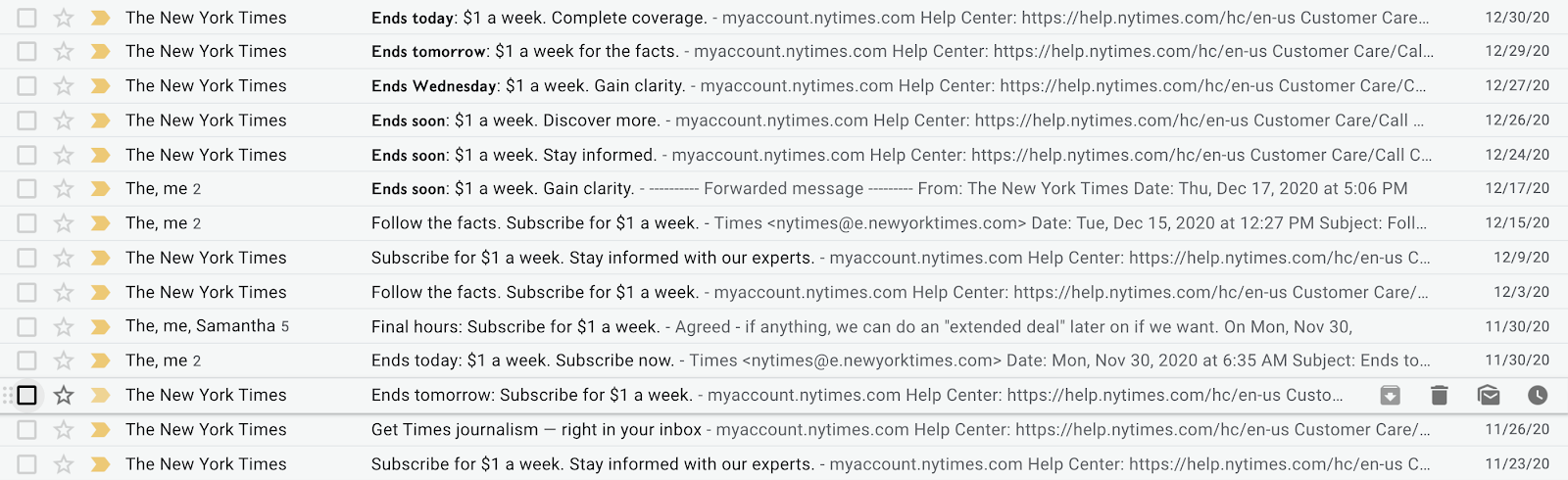Open 'Final hours' thread with Samantha
This screenshot has height=480, width=1568.
pos(686,326)
